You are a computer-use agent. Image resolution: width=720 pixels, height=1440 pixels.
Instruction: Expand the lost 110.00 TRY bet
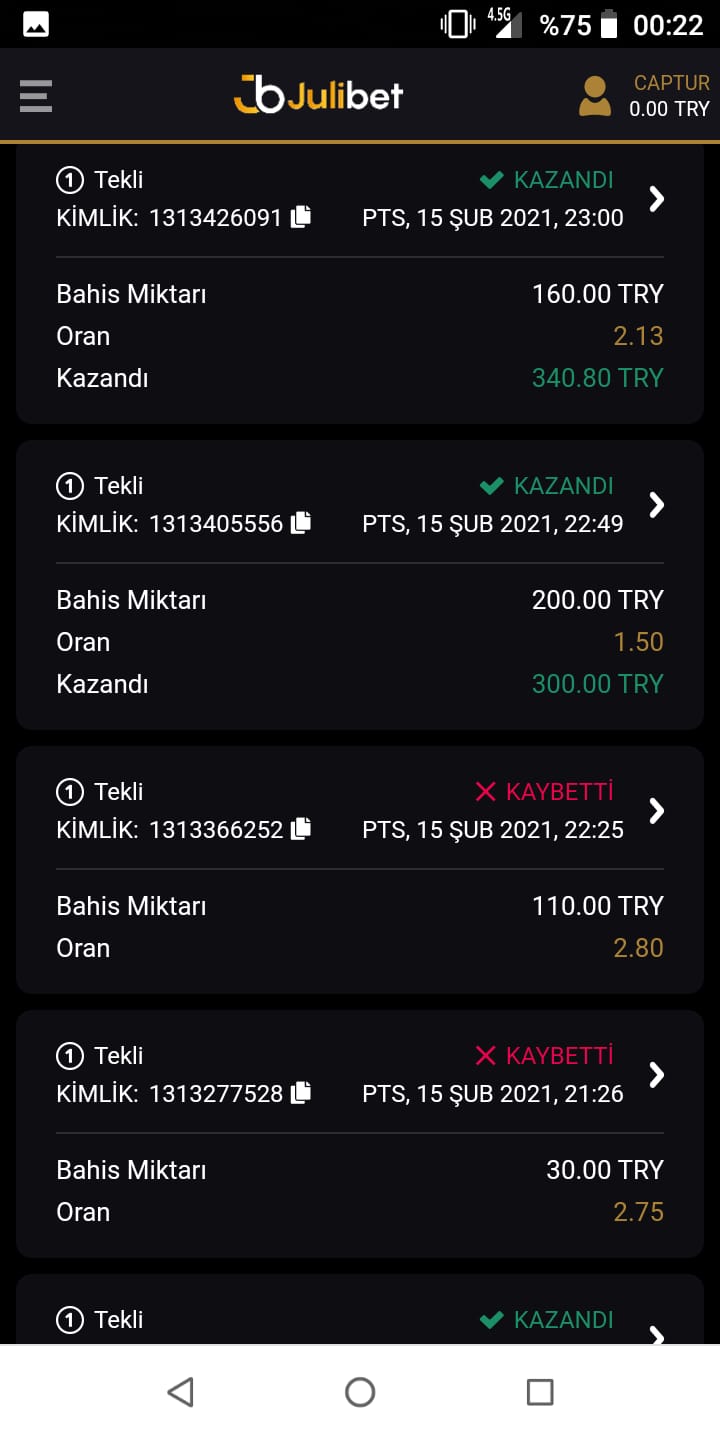coord(656,811)
